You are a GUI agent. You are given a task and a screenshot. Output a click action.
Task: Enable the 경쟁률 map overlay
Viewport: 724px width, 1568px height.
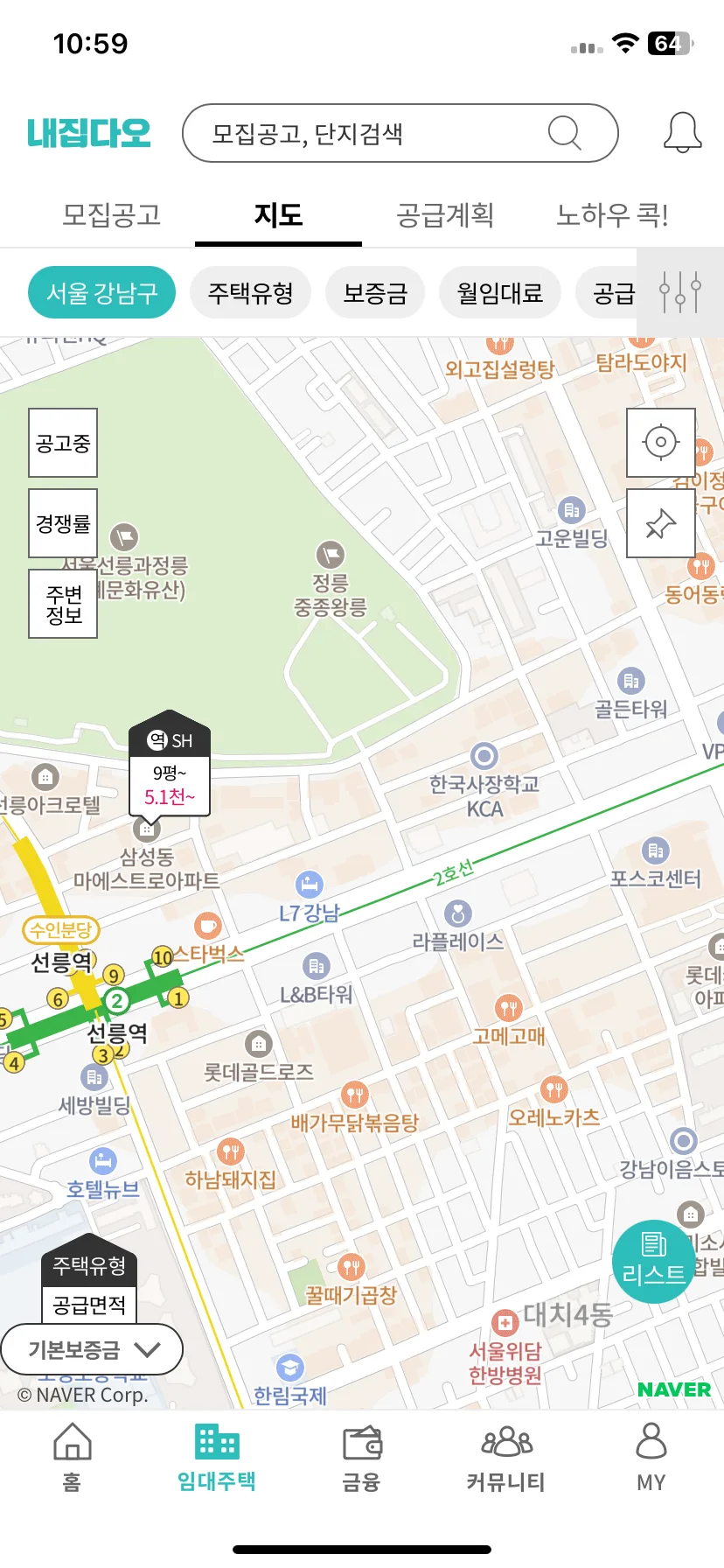62,523
